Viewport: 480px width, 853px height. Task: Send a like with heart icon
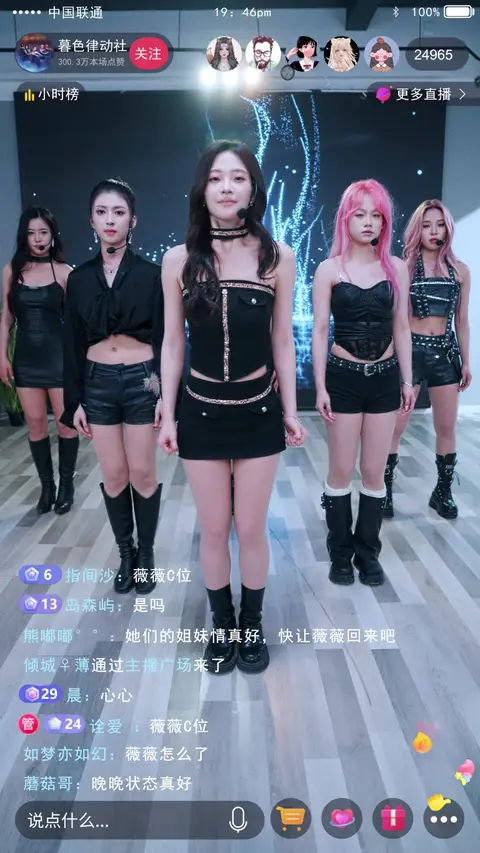[x=342, y=818]
